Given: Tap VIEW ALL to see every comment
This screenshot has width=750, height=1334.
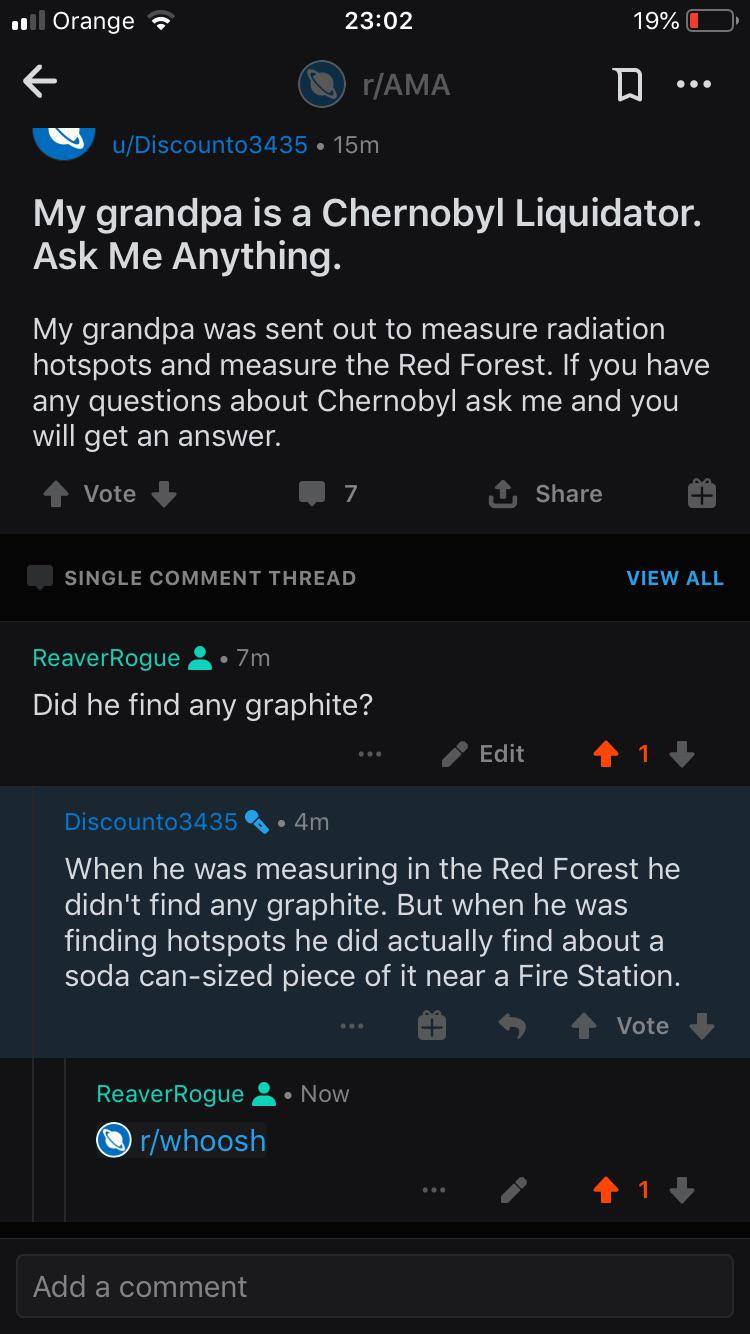Looking at the screenshot, I should click(675, 578).
